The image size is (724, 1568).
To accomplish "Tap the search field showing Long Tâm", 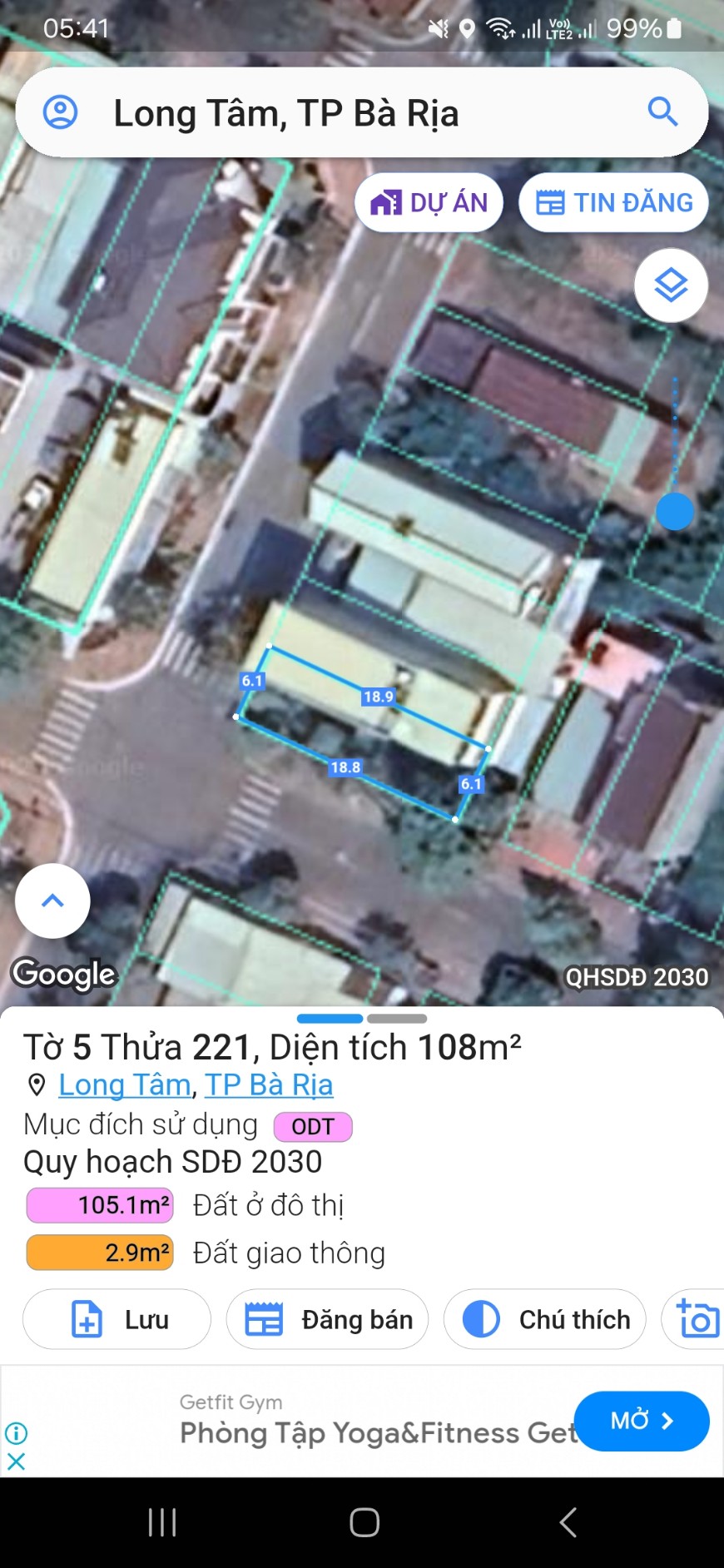I will (287, 112).
